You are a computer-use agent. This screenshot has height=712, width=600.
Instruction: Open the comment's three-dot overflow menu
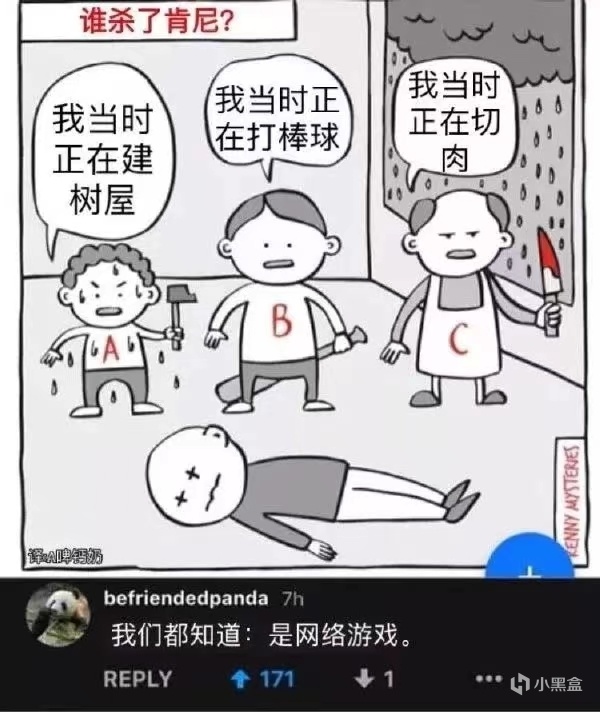point(489,679)
